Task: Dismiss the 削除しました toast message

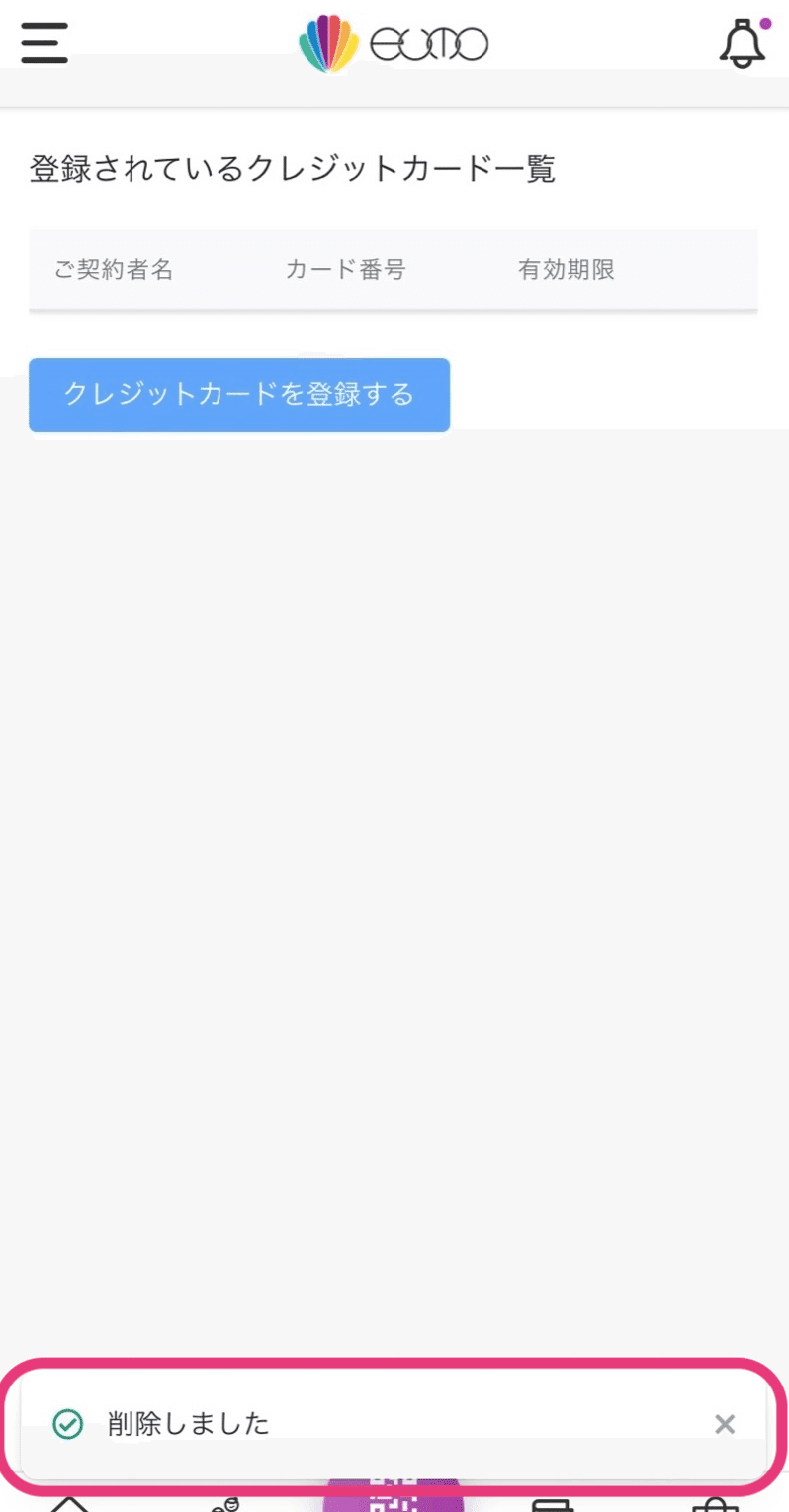Action: click(x=725, y=1424)
